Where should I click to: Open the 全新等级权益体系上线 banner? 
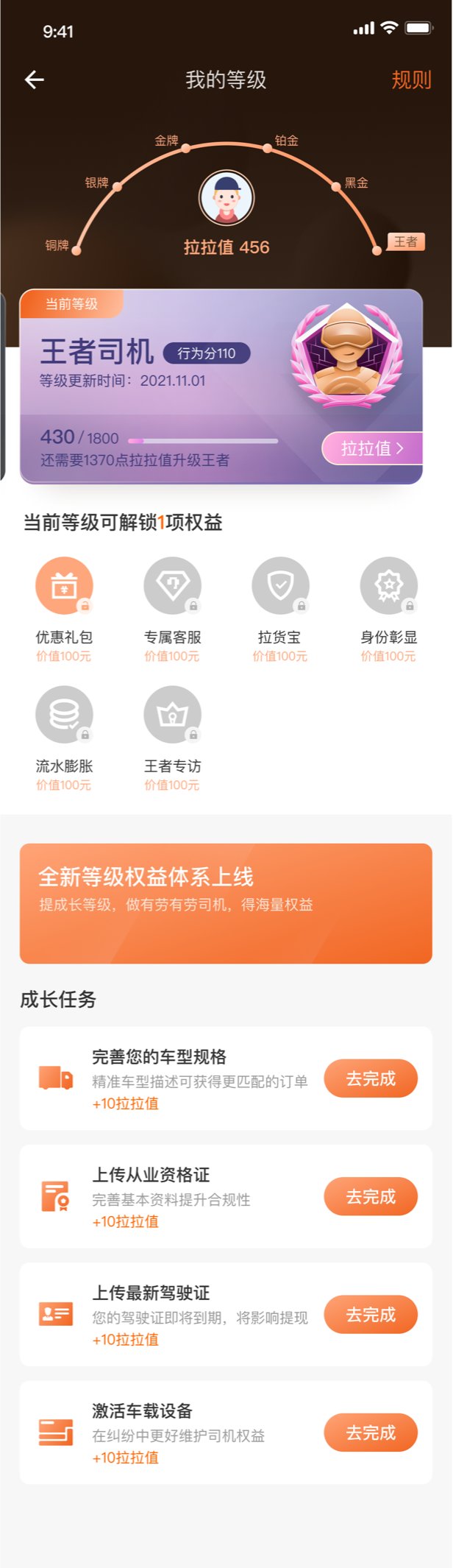(226, 903)
